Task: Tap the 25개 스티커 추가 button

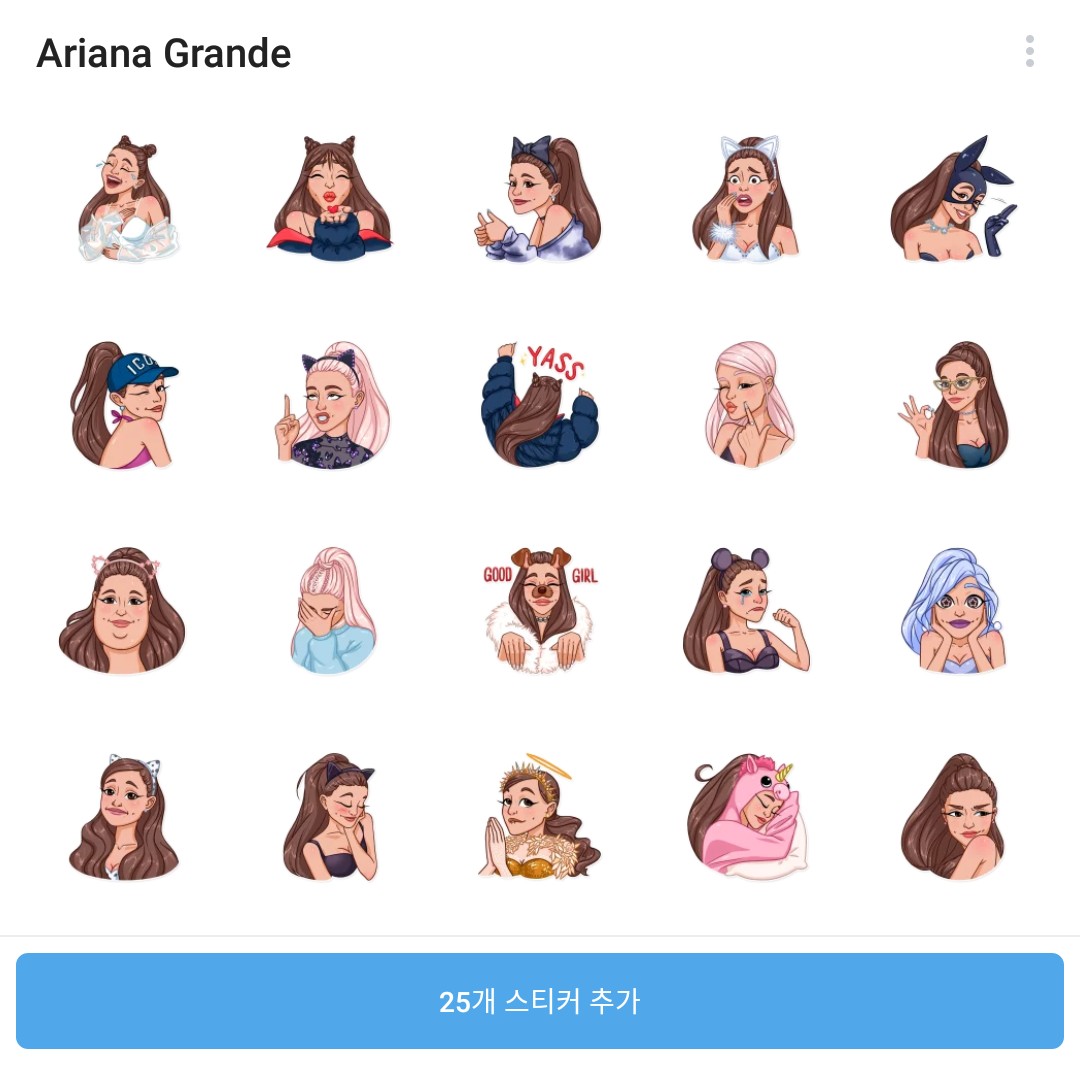Action: [540, 1001]
